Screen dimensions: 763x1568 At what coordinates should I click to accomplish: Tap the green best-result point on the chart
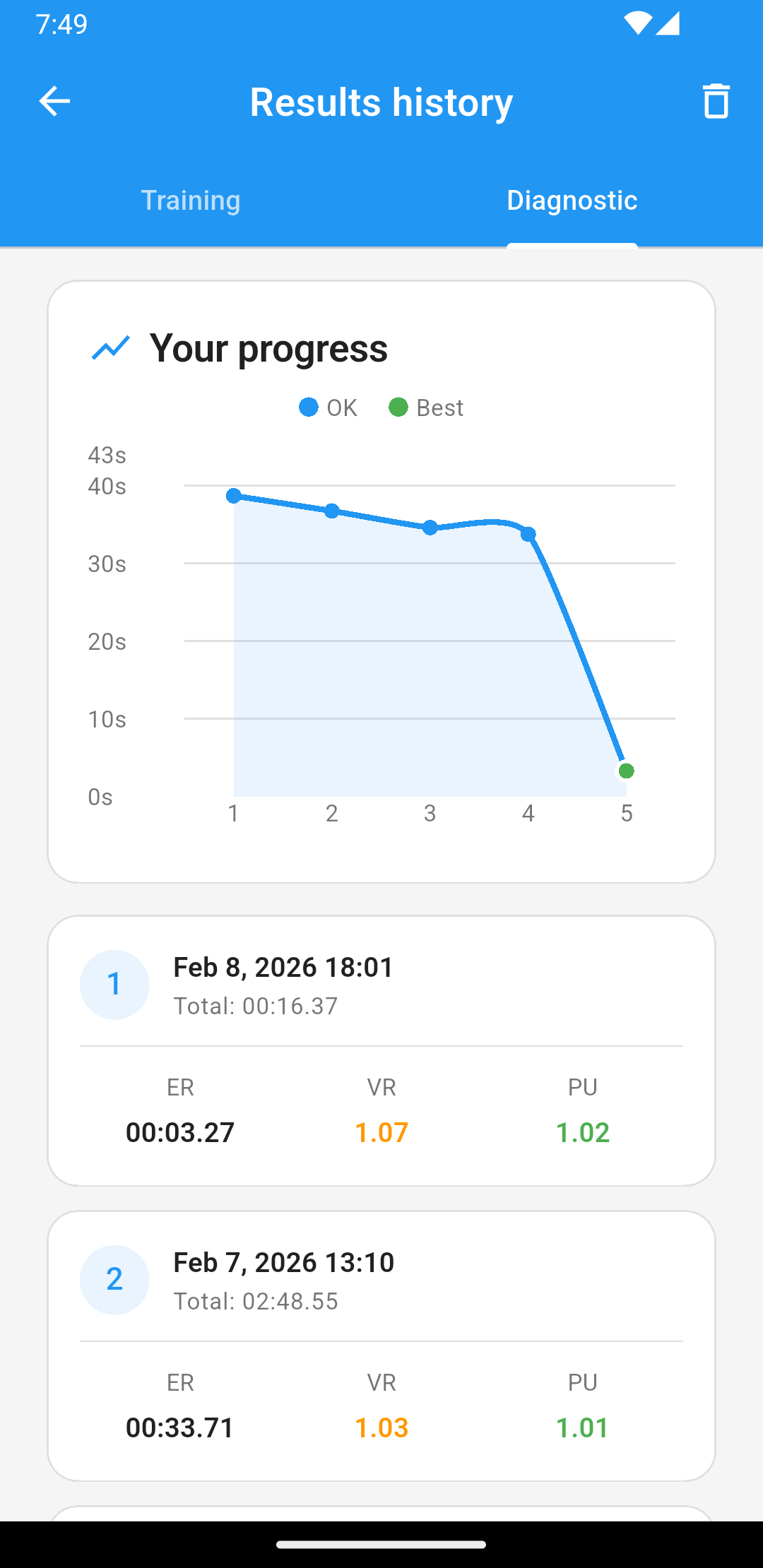[x=626, y=771]
